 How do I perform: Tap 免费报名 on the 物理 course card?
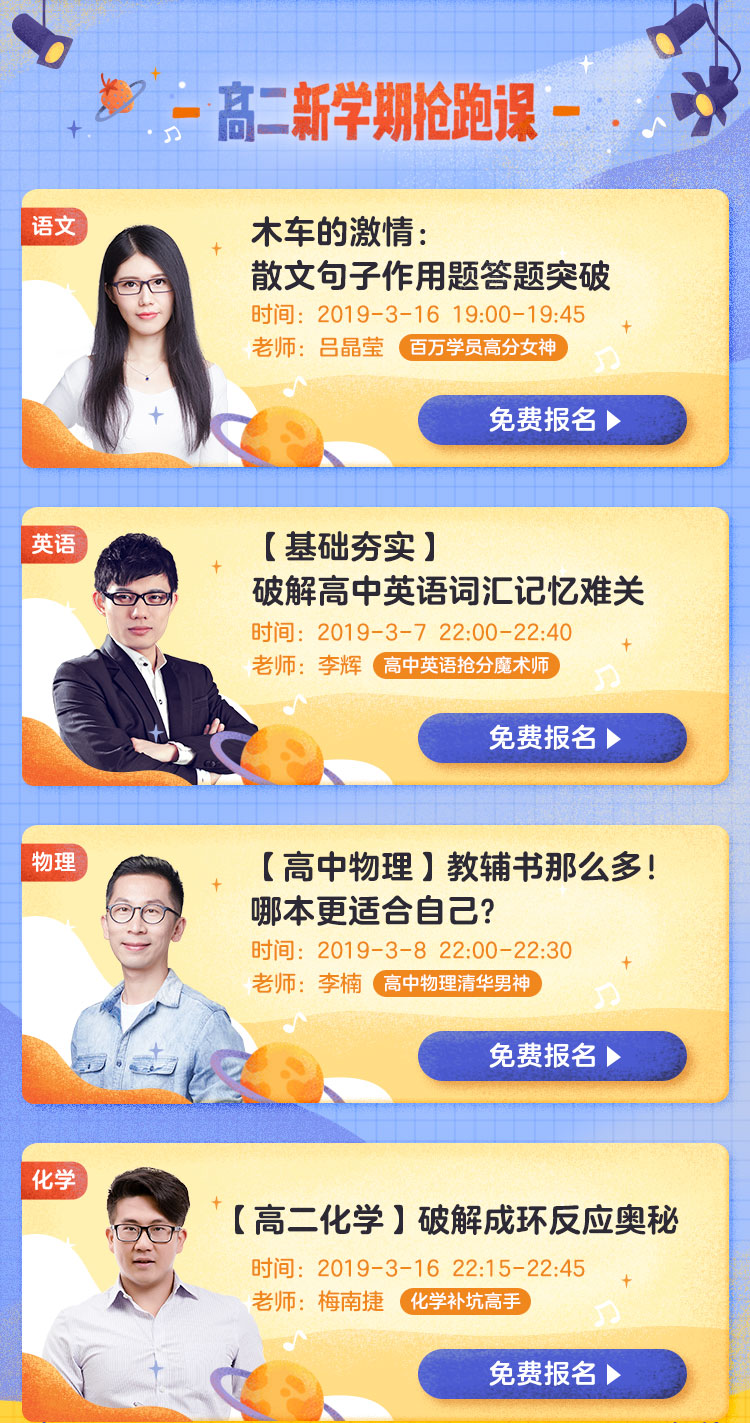[552, 1056]
